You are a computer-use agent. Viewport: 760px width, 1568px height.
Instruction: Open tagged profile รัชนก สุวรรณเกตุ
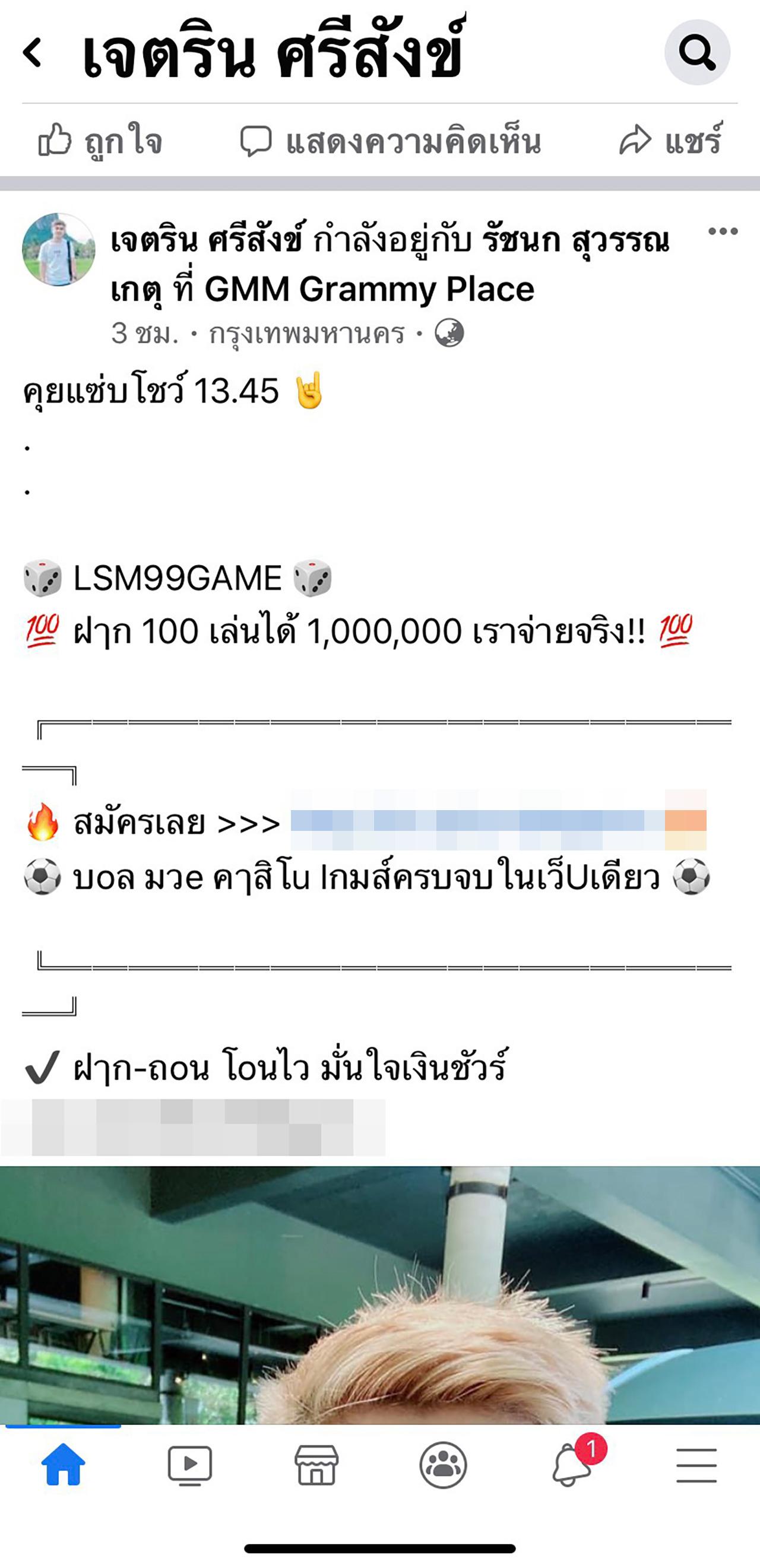(575, 241)
